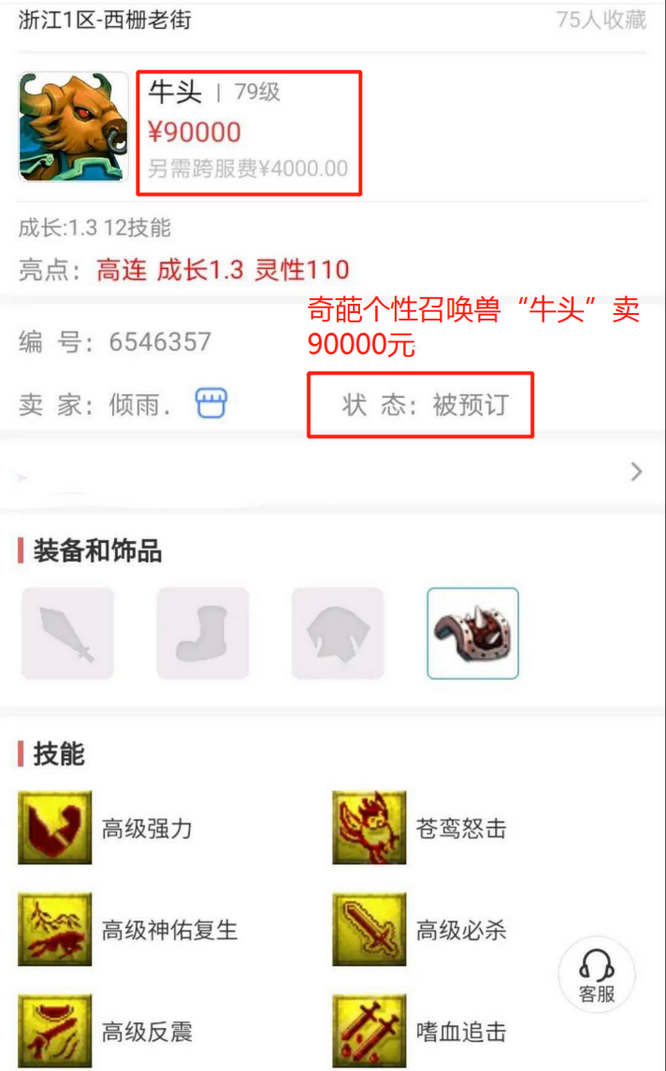Open the 高级强力 skill details
The height and width of the screenshot is (1071, 666).
click(x=55, y=828)
